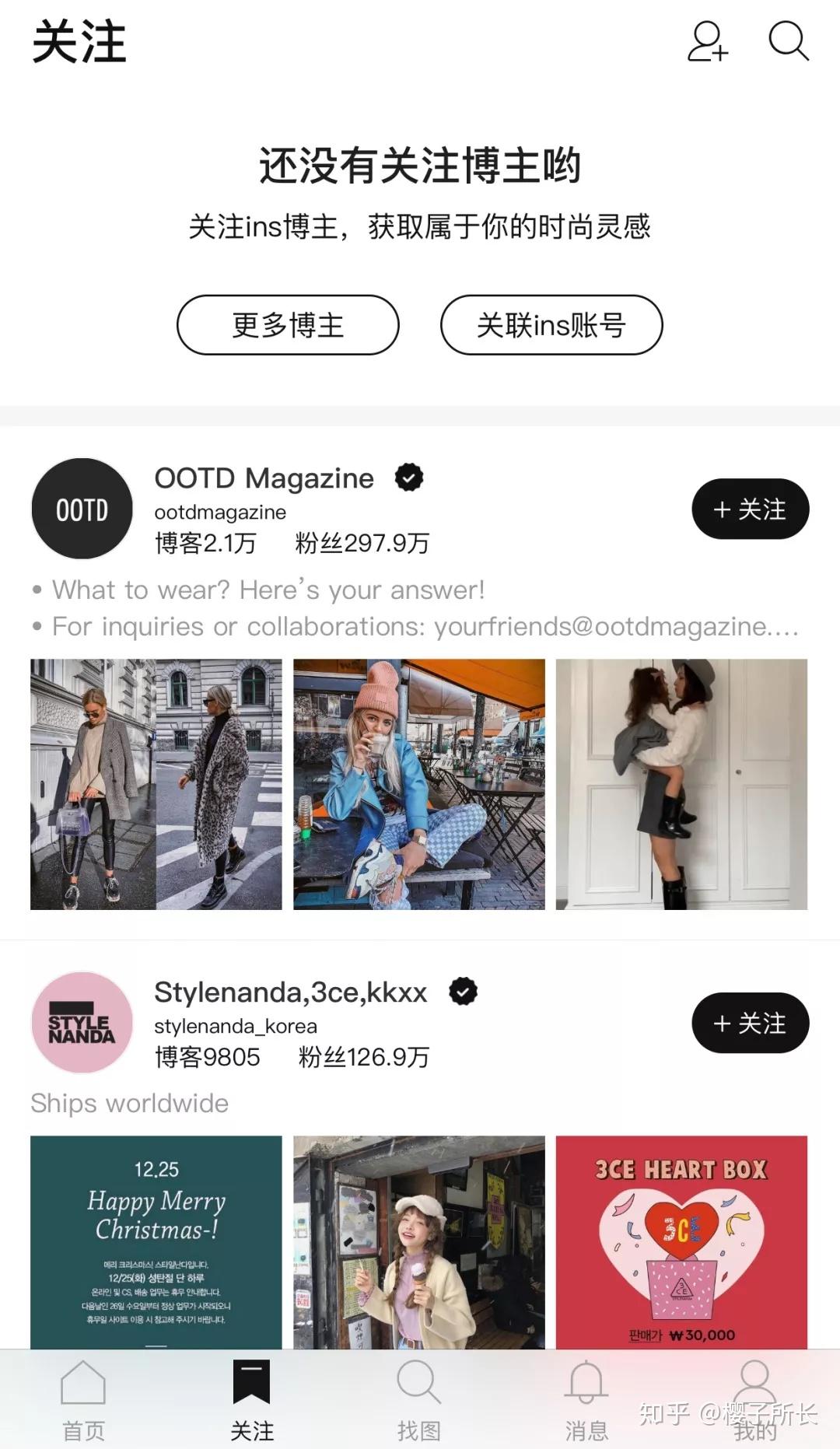
Task: Follow OOTD Magazine
Action: (750, 509)
